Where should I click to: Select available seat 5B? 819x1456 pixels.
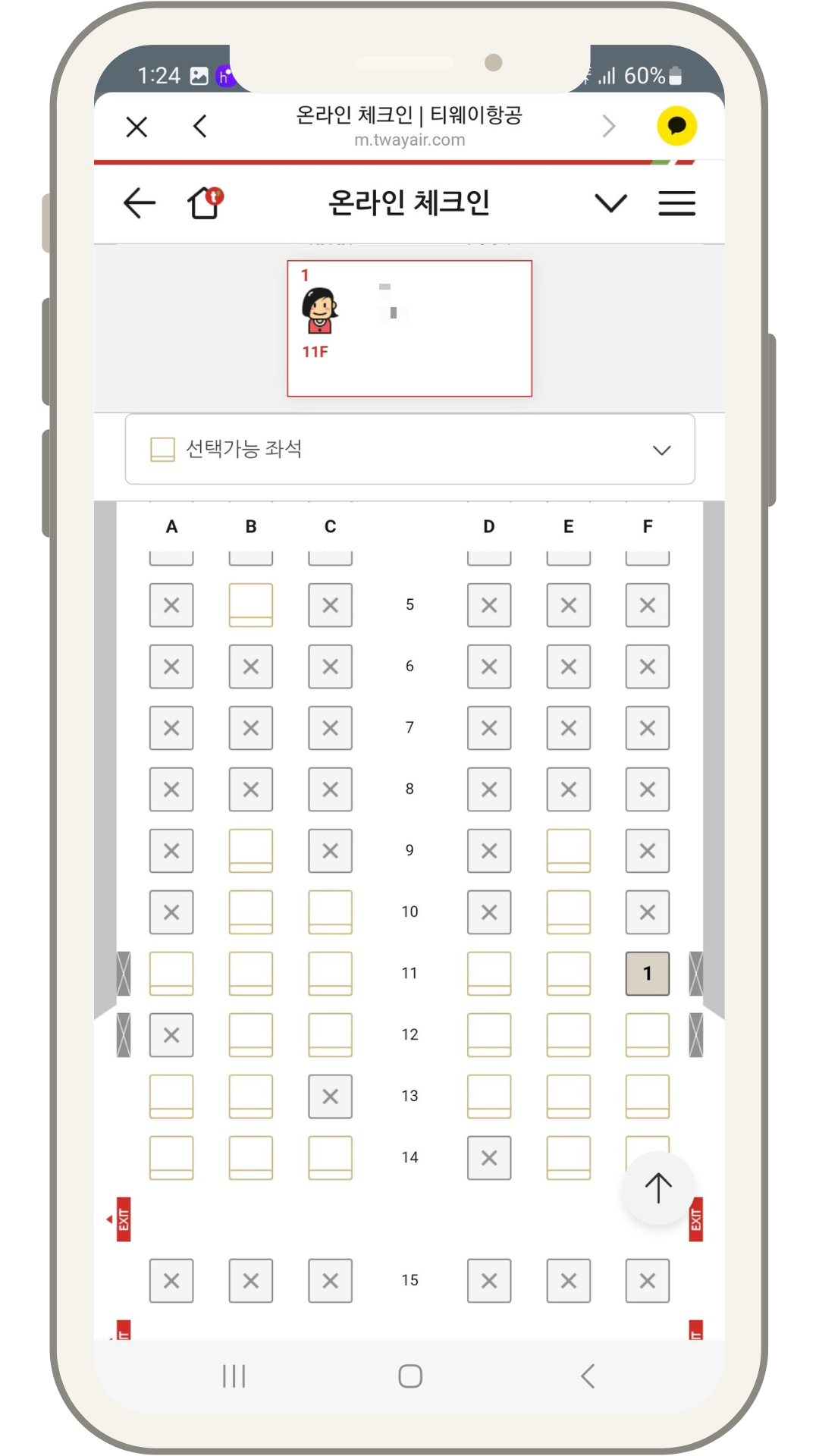click(x=250, y=604)
